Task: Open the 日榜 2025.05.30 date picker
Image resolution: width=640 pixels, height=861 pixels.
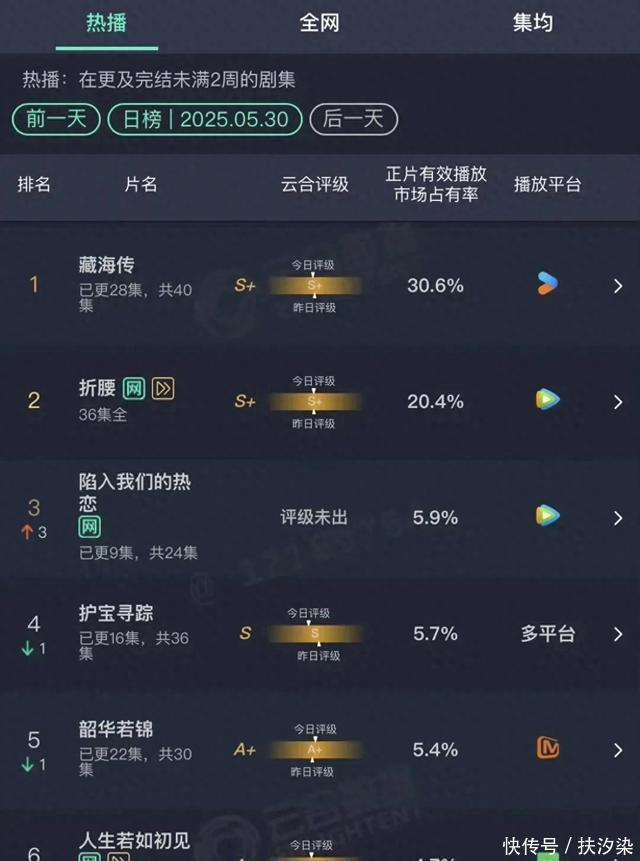Action: point(205,120)
